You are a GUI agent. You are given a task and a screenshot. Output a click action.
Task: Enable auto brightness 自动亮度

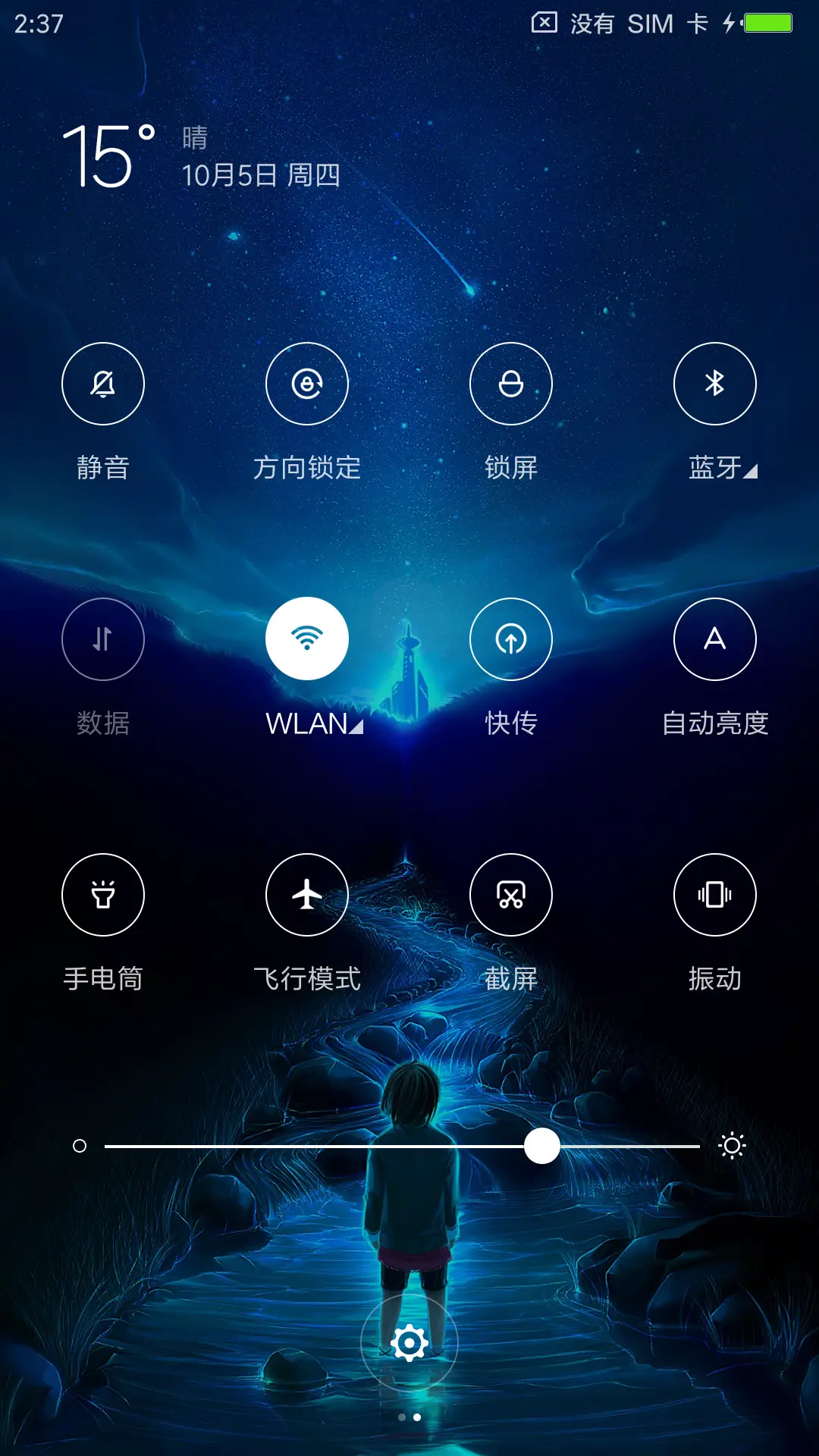(x=714, y=639)
